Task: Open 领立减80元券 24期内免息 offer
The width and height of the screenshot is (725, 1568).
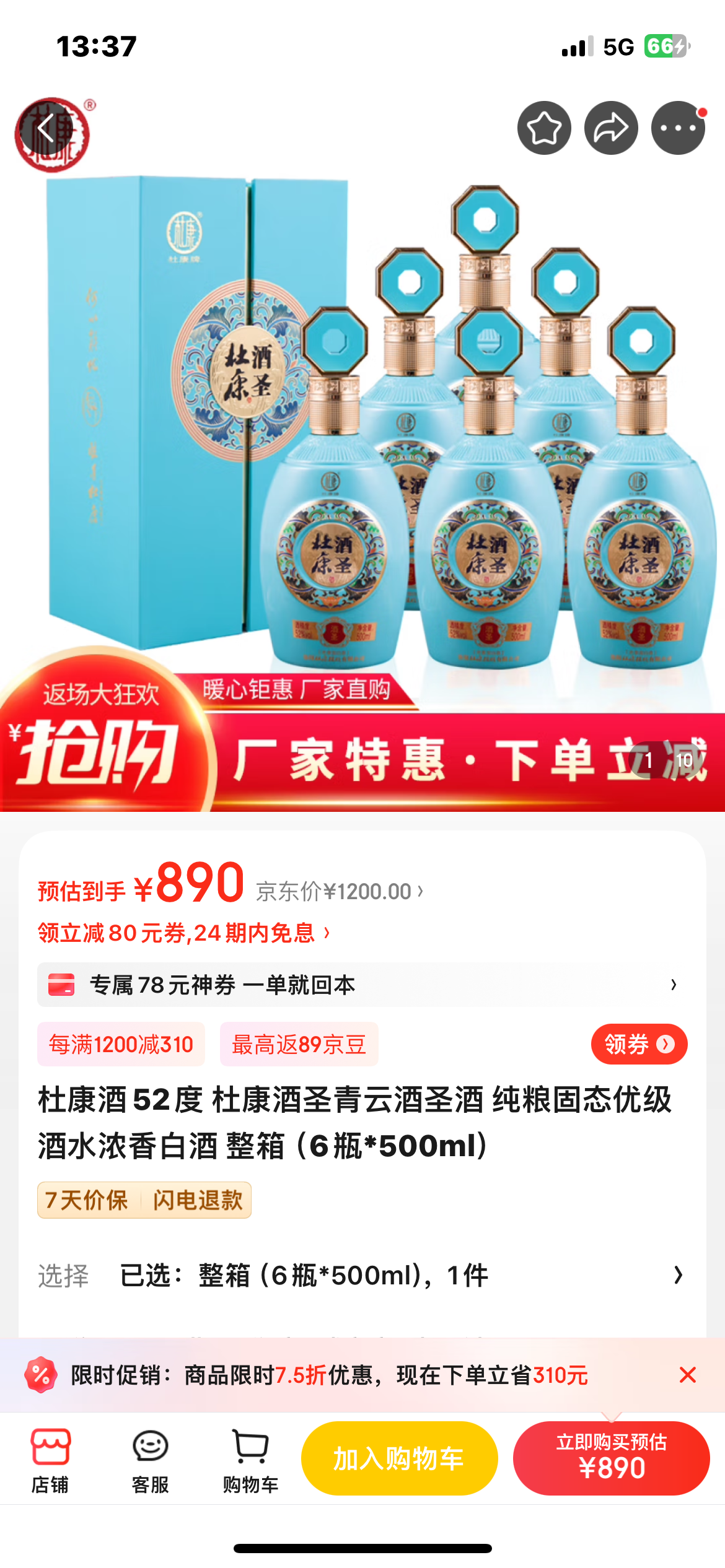Action: 183,933
